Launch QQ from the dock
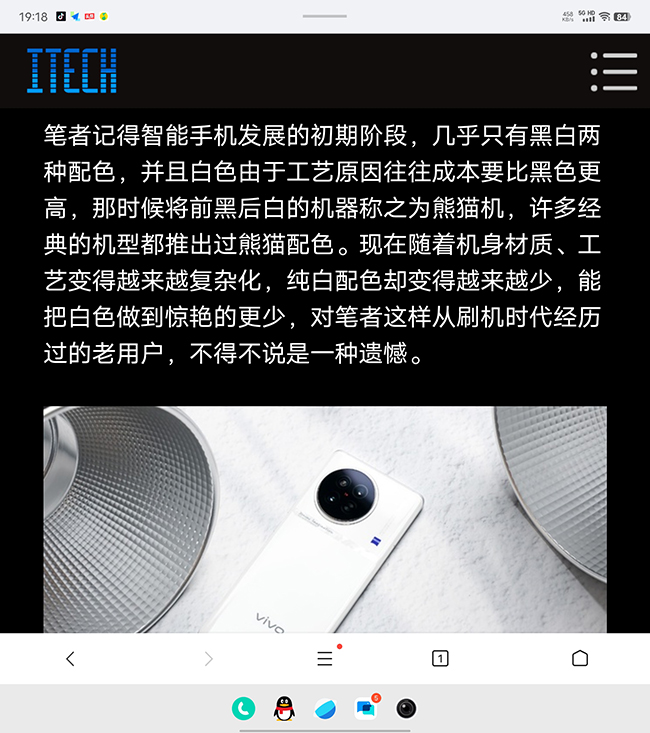The image size is (650, 733). click(284, 709)
